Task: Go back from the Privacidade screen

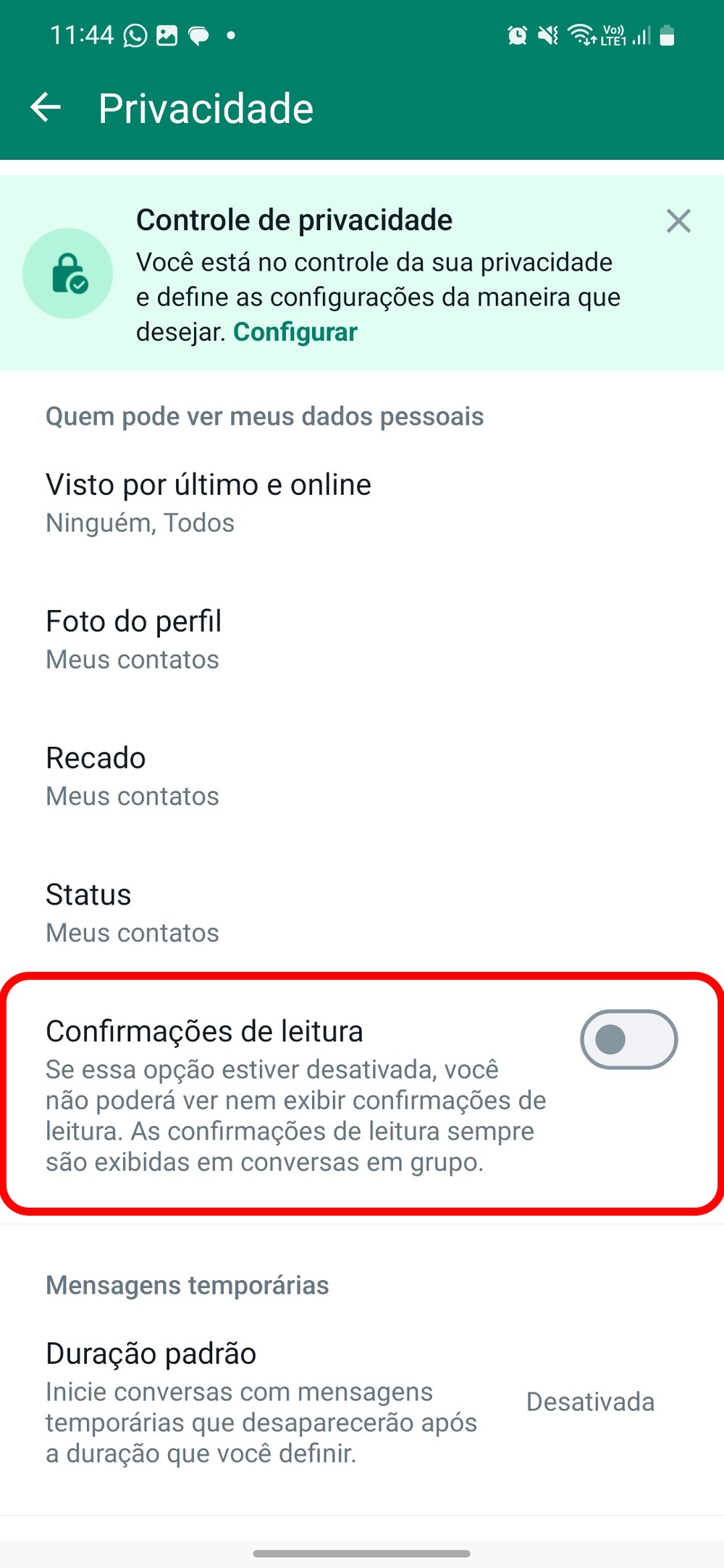Action: pos(46,109)
